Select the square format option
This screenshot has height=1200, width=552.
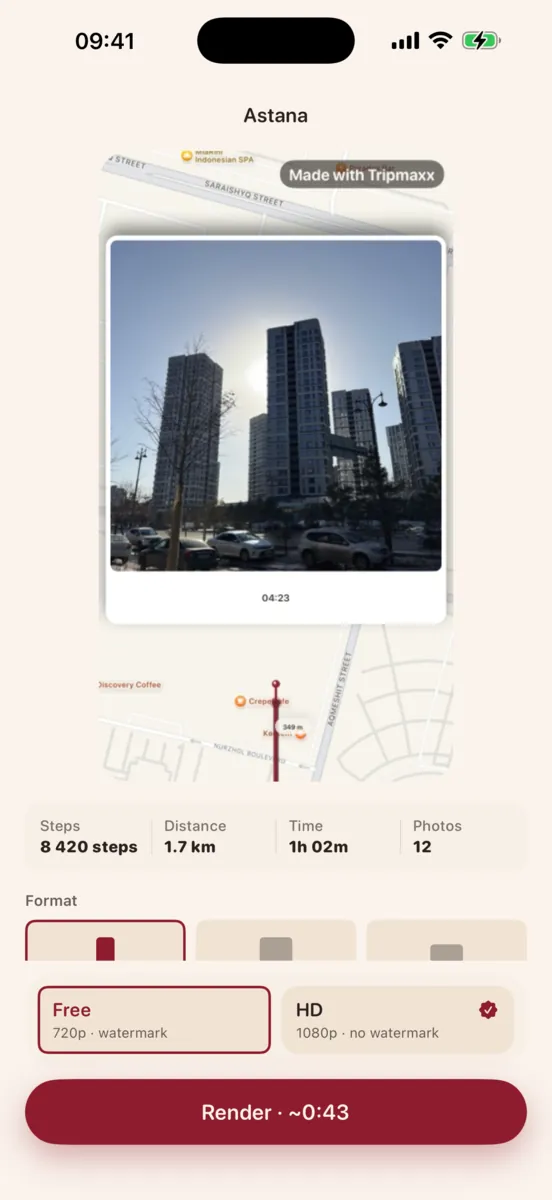click(x=276, y=941)
